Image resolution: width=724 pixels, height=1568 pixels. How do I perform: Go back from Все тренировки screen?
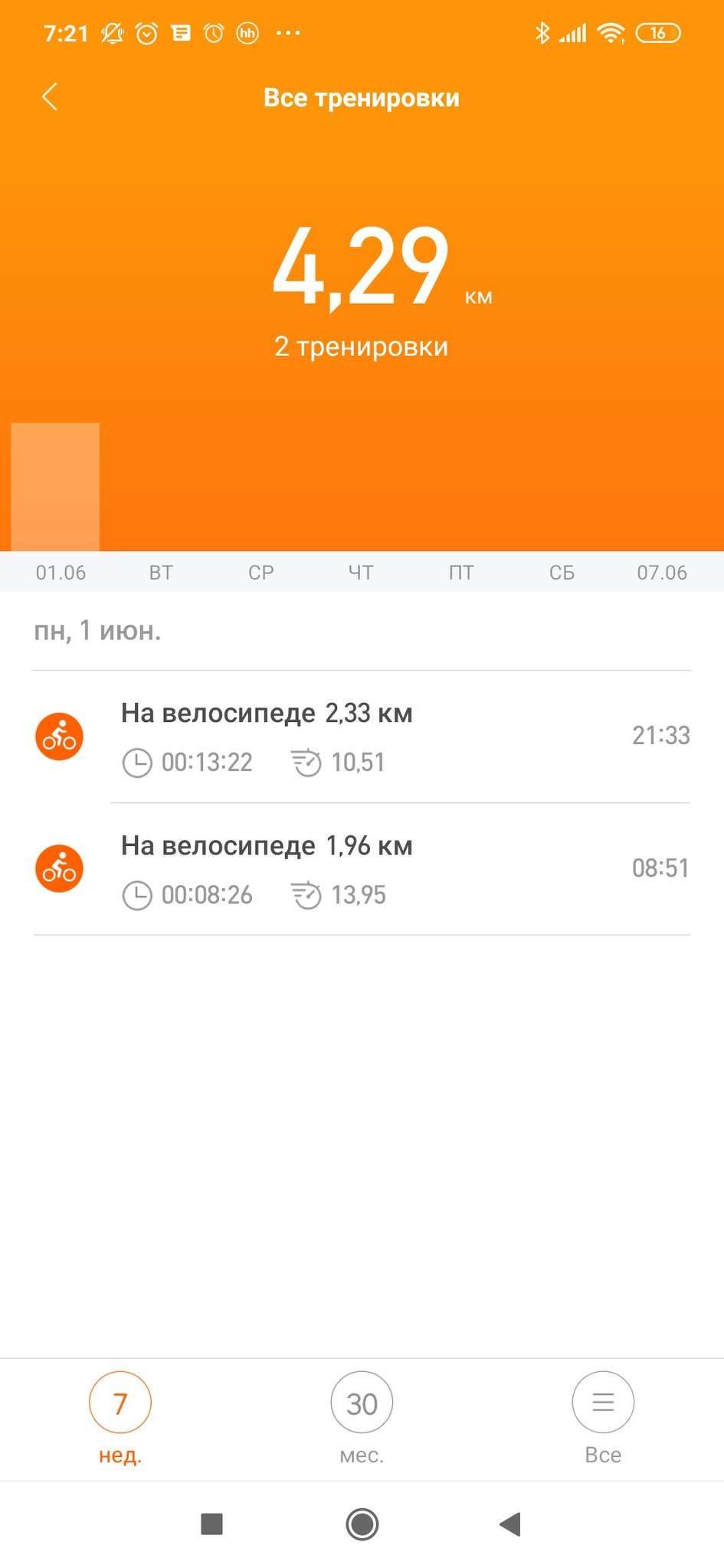pyautogui.click(x=50, y=97)
